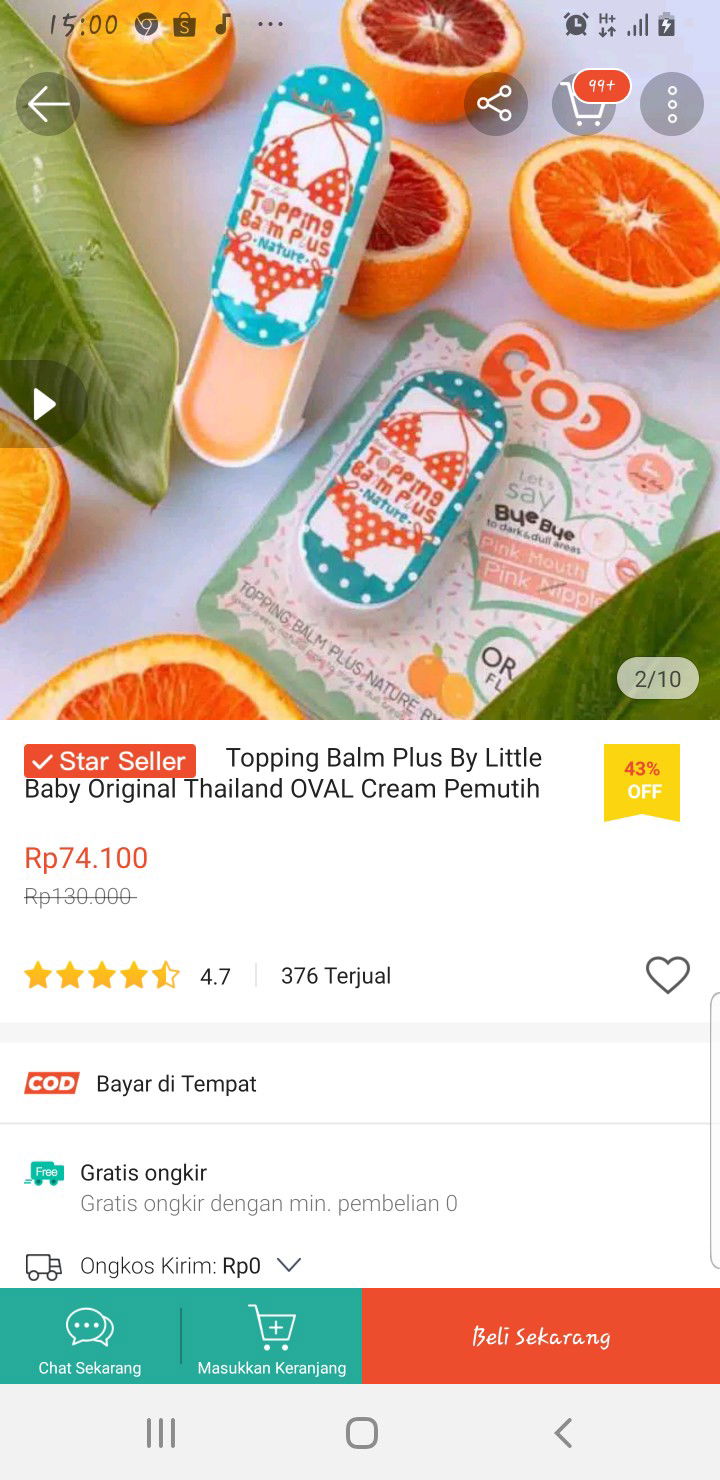Open the three-dot overflow menu
The image size is (720, 1480).
(671, 103)
